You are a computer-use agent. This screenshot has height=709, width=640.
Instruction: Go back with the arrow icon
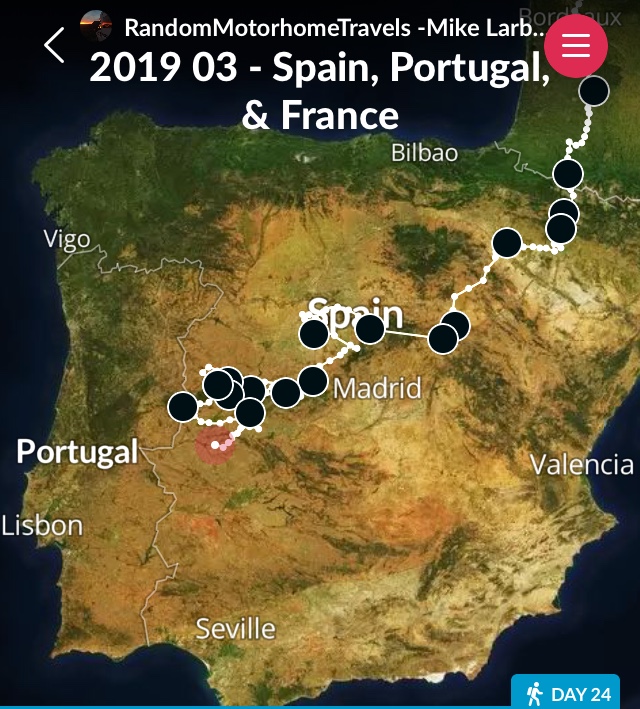click(54, 45)
